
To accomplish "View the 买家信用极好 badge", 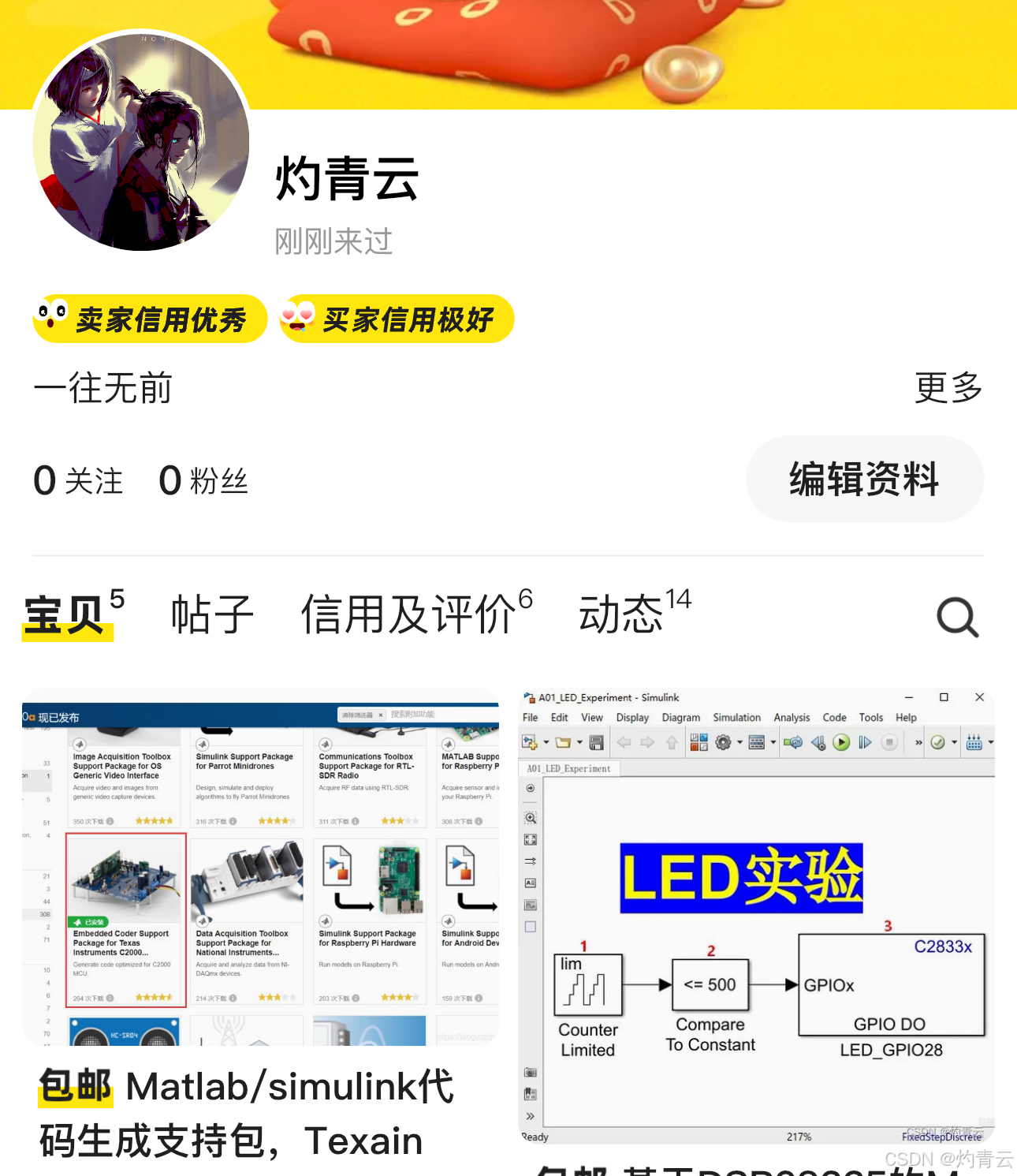I will click(397, 319).
